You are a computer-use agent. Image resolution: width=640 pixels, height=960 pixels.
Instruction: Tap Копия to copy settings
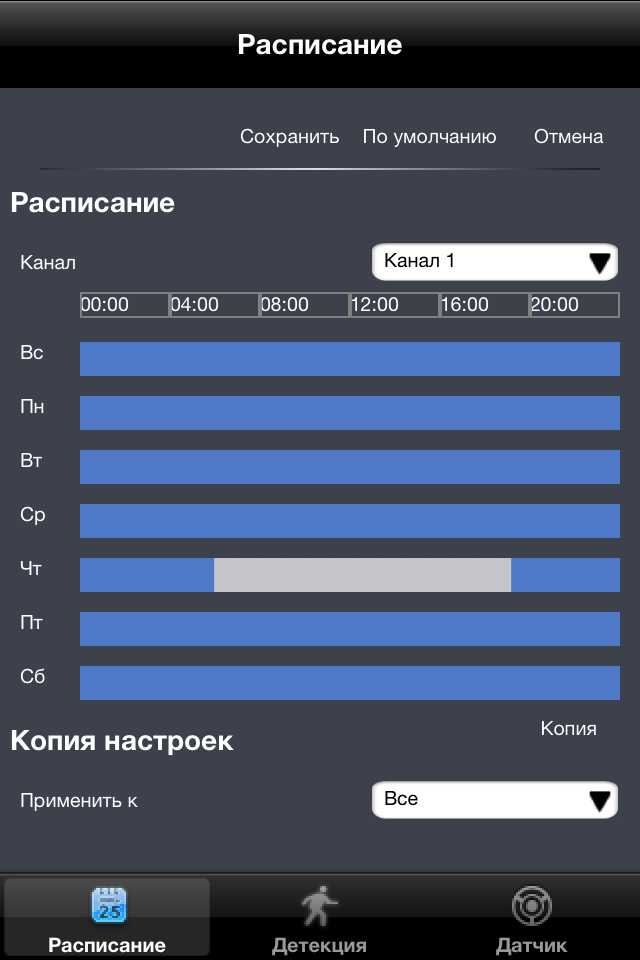pyautogui.click(x=568, y=729)
